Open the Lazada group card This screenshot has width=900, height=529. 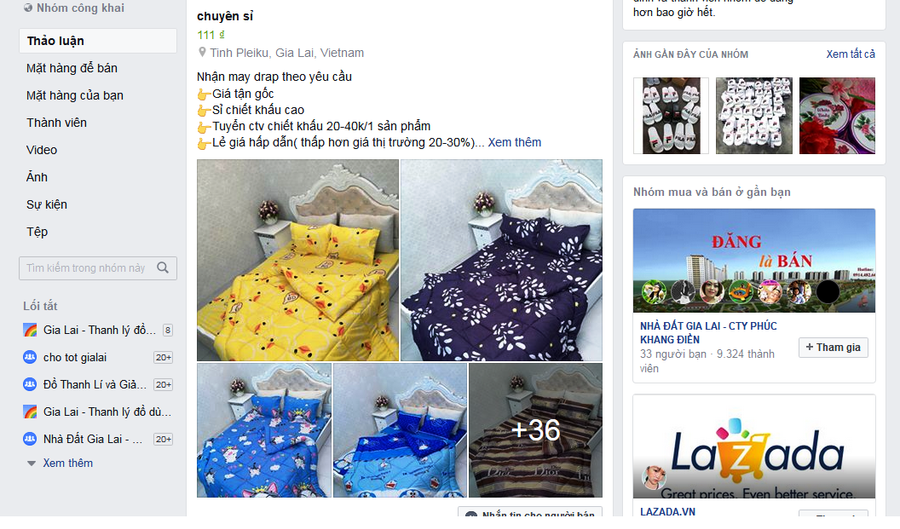(754, 452)
